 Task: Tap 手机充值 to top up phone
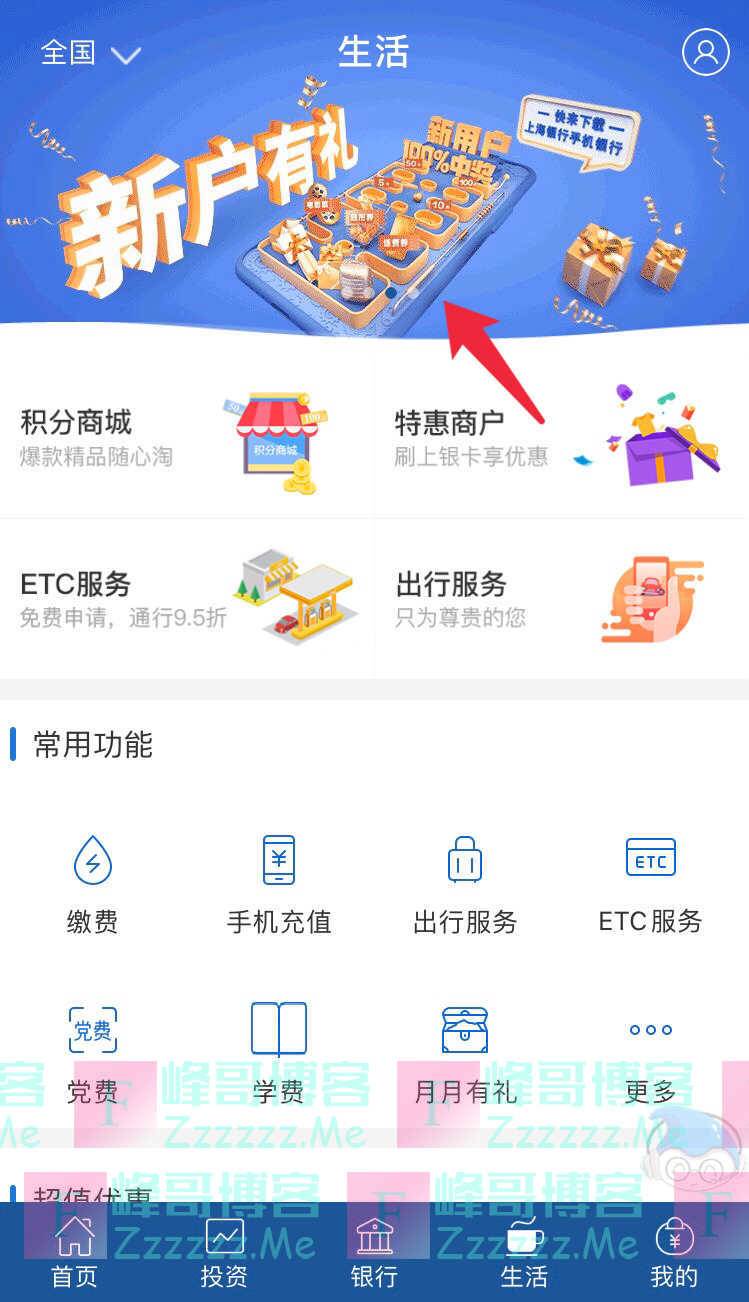pos(279,883)
